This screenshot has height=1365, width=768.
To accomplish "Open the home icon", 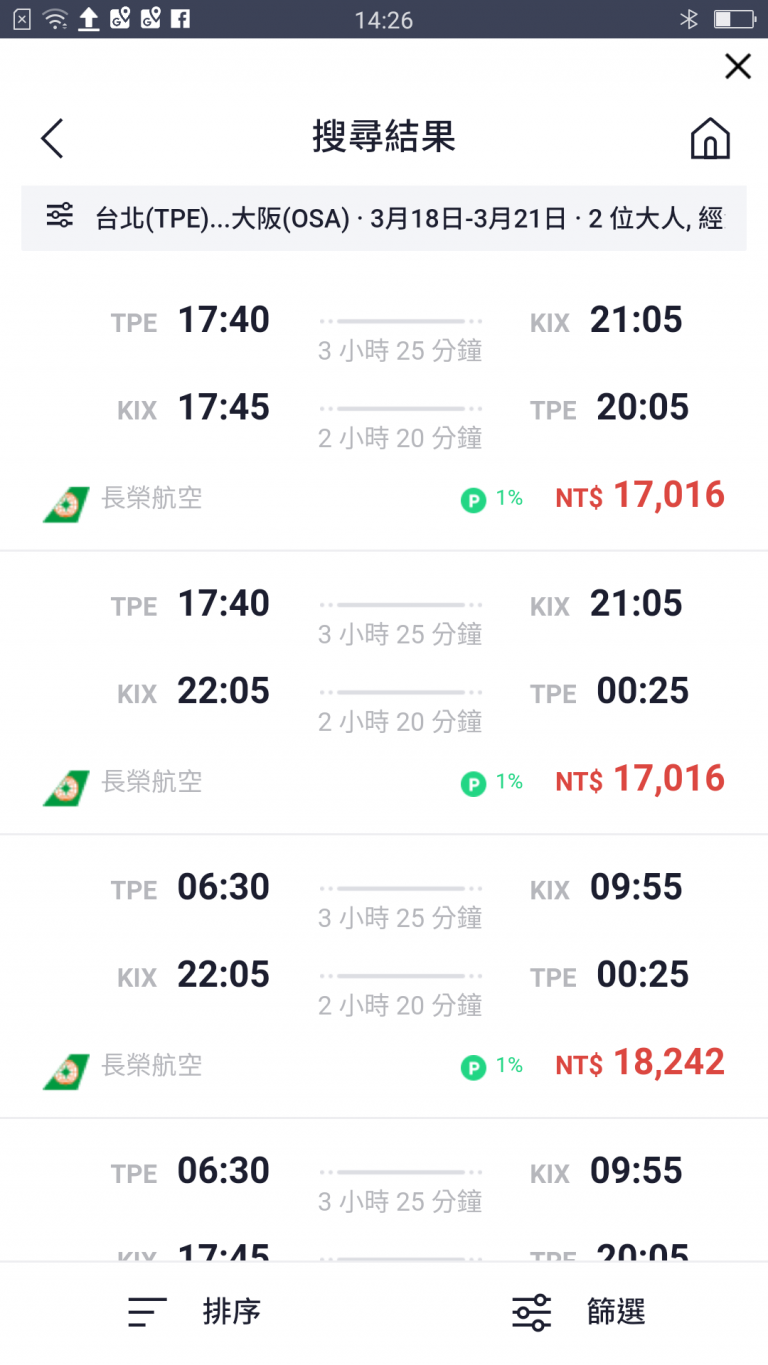I will coord(710,138).
